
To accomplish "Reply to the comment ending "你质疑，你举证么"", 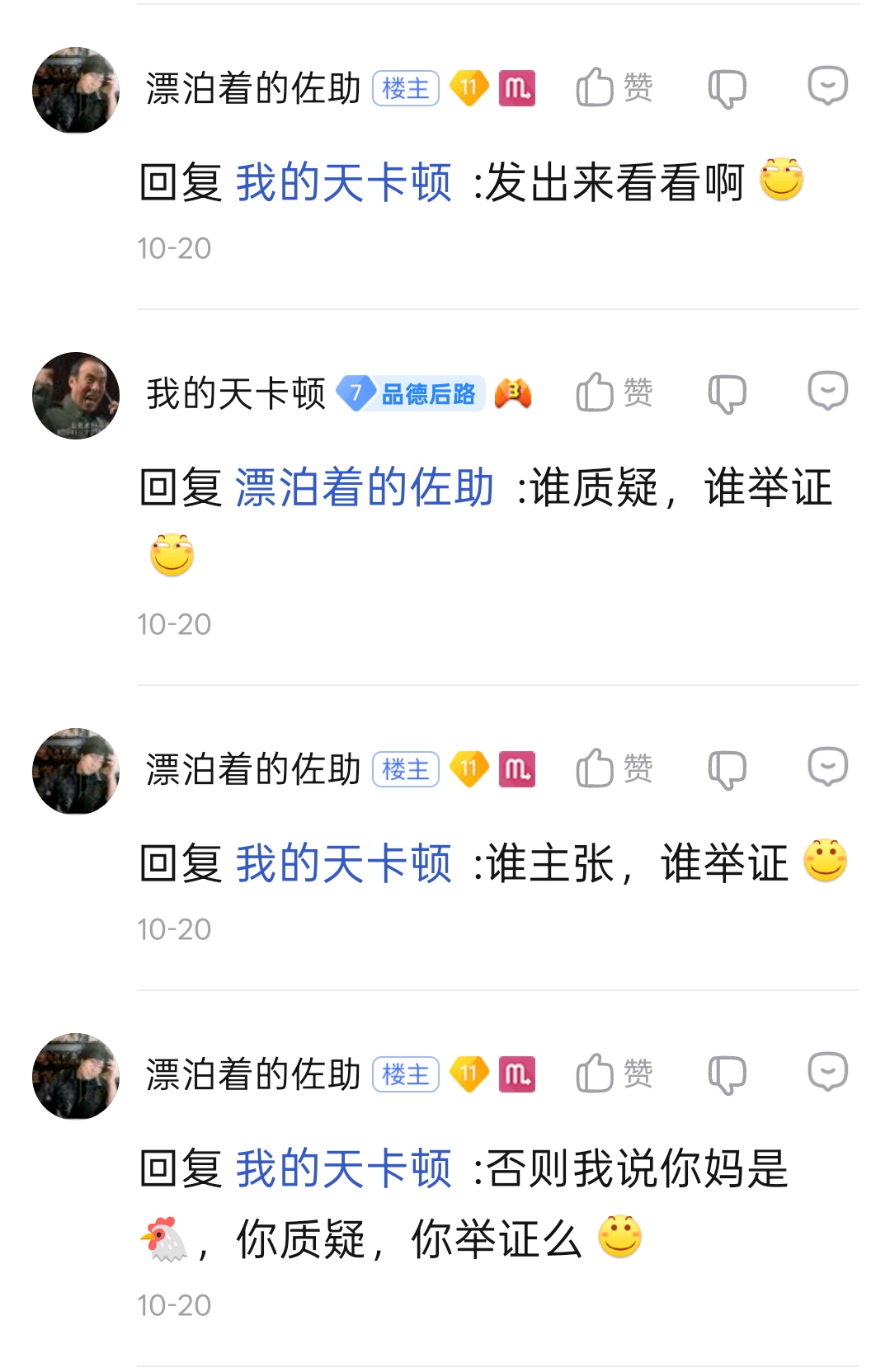I will 827,1072.
